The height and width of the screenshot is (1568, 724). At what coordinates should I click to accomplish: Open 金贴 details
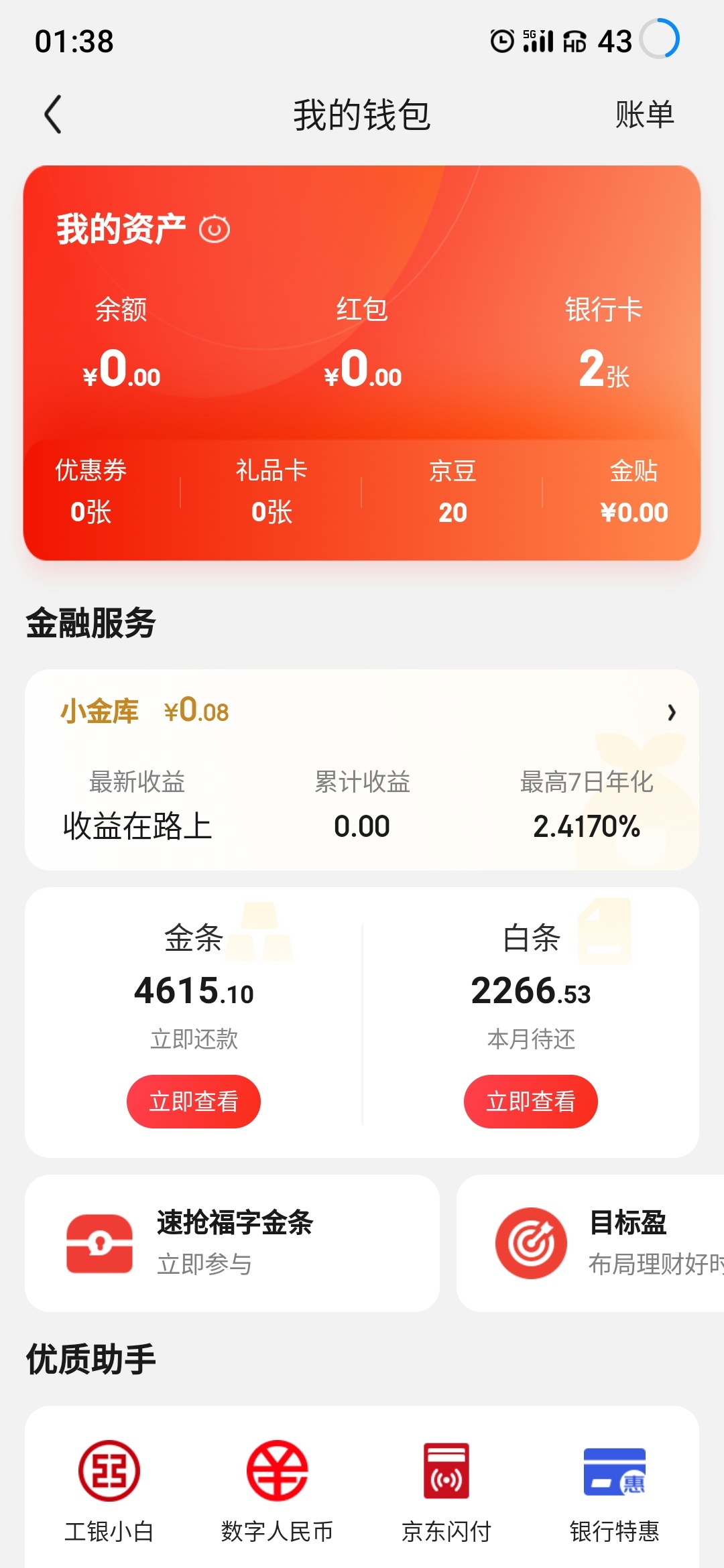(x=633, y=492)
